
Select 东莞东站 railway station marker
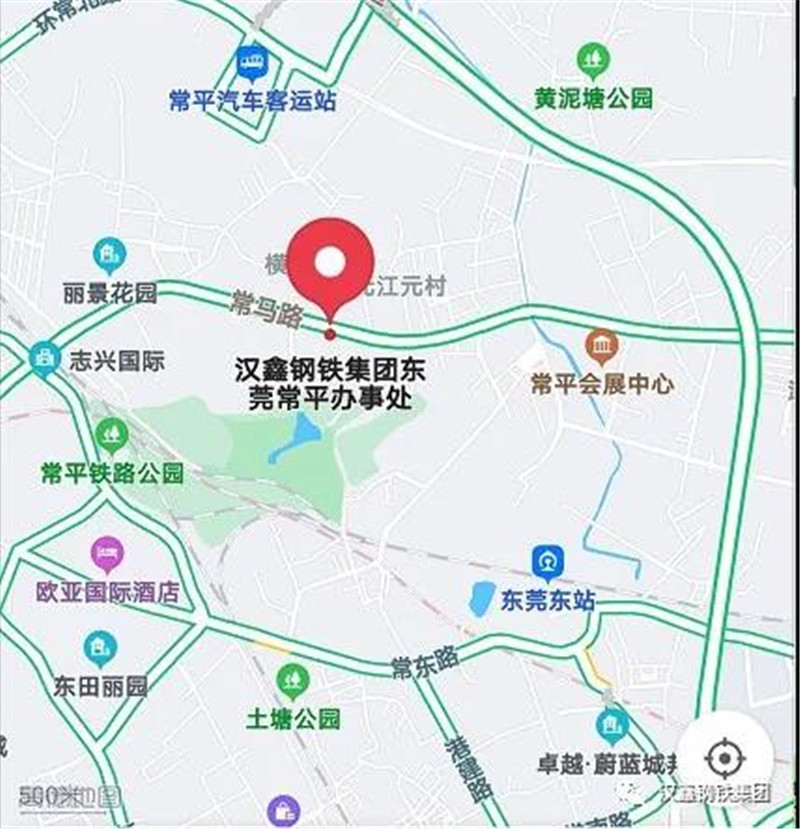(x=547, y=563)
